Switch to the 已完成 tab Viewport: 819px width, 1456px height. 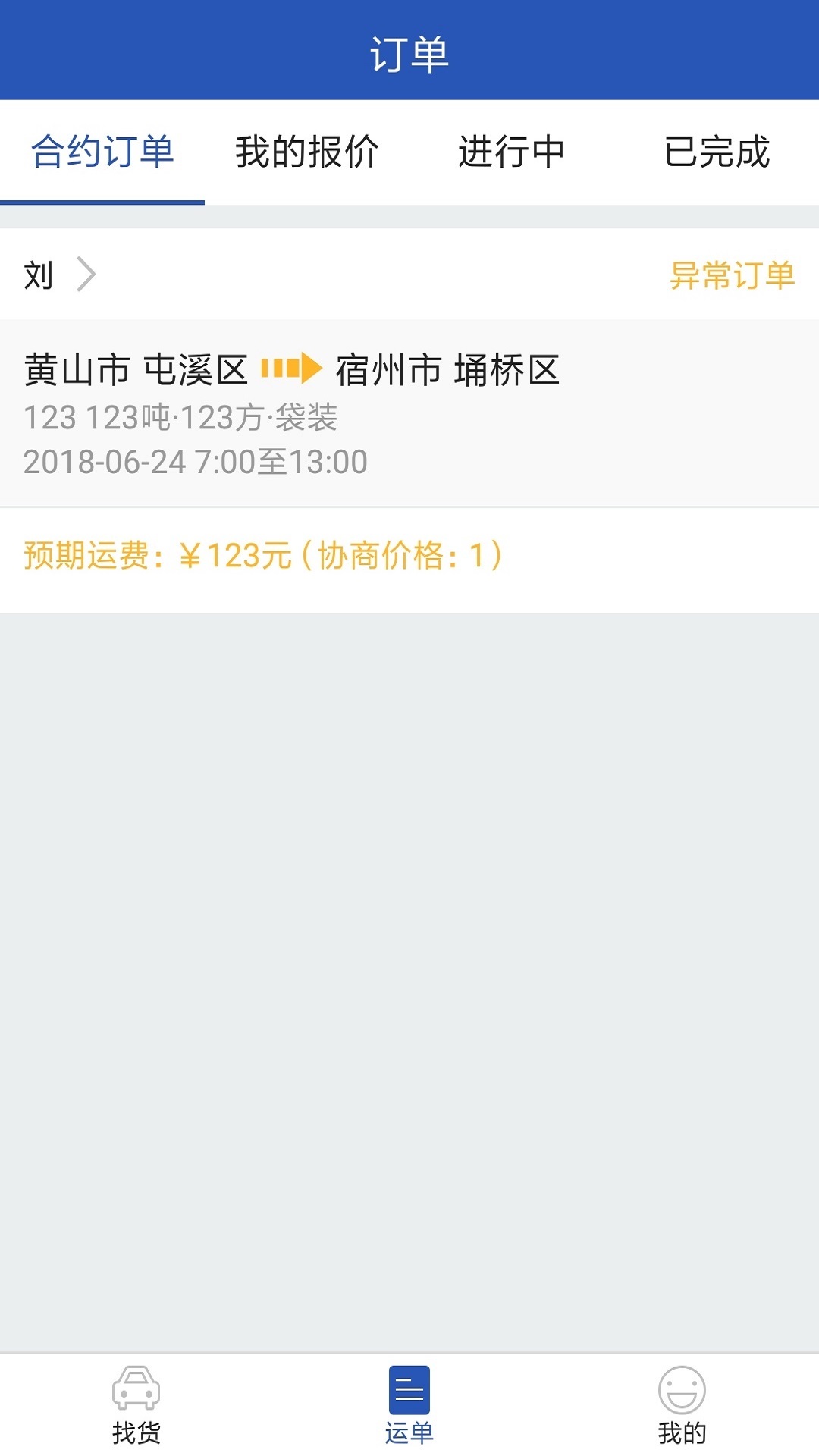717,152
